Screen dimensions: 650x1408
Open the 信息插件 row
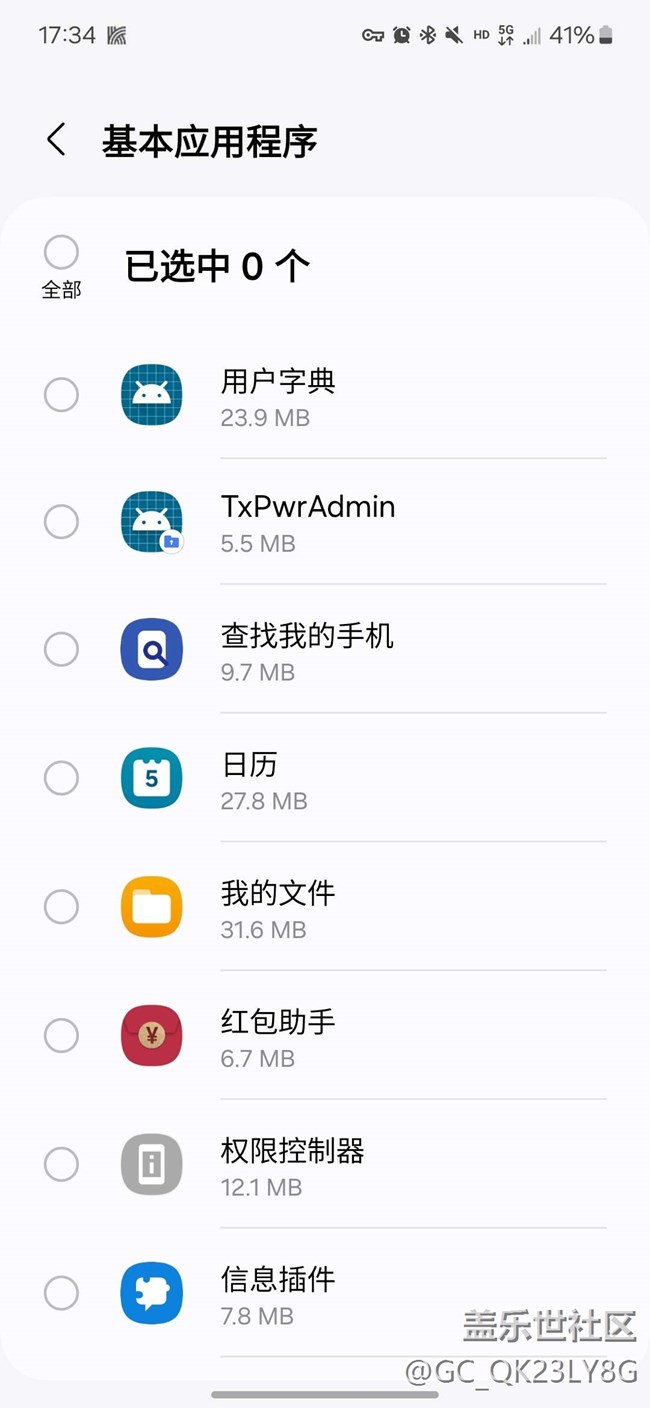point(325,1293)
